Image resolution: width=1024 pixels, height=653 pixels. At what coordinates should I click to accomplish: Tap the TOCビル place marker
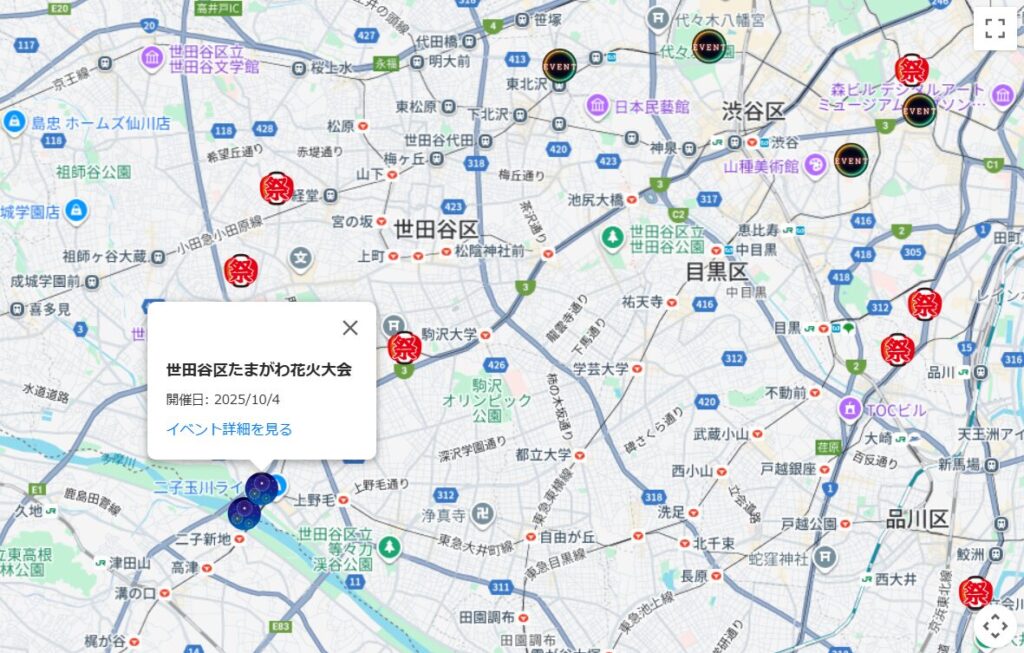pos(851,409)
